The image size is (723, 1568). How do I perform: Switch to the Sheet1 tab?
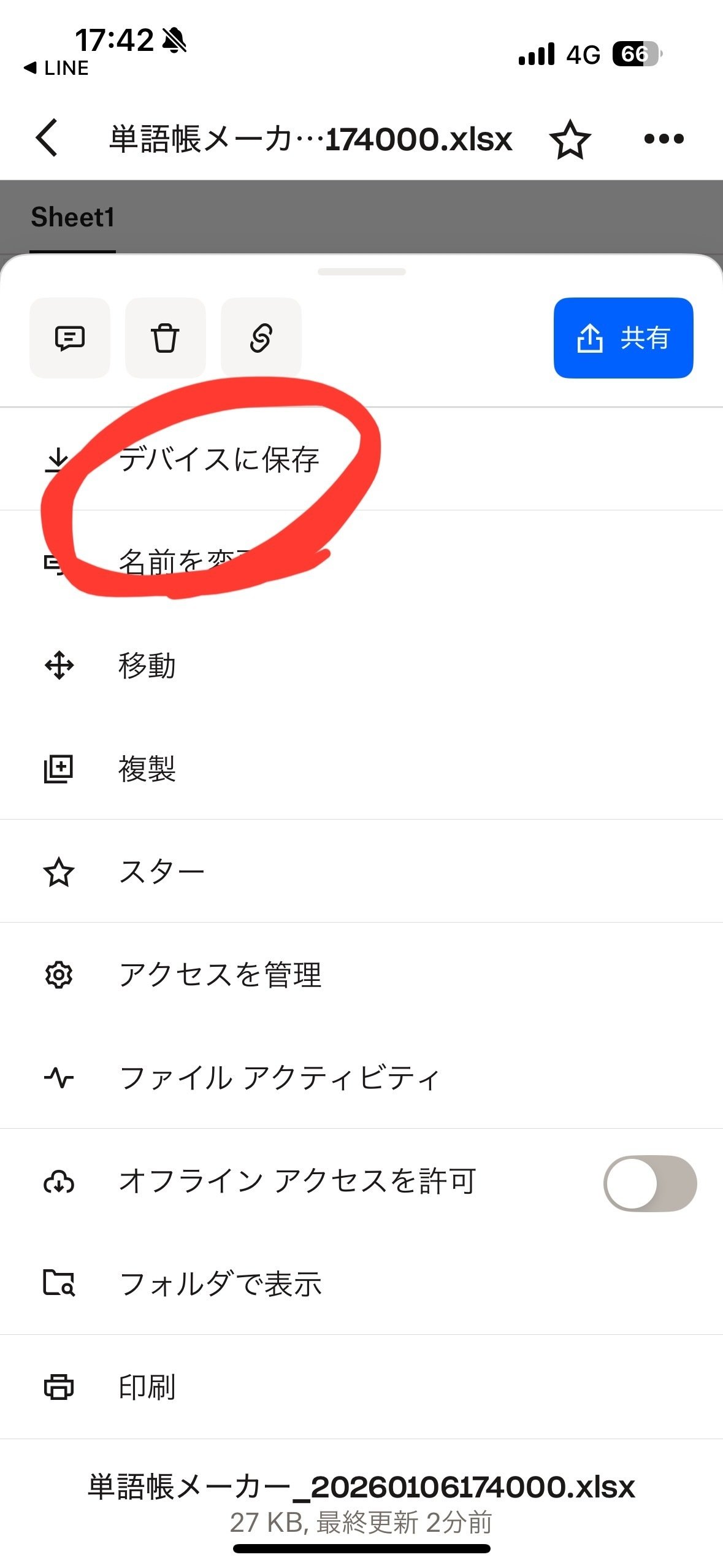coord(72,217)
